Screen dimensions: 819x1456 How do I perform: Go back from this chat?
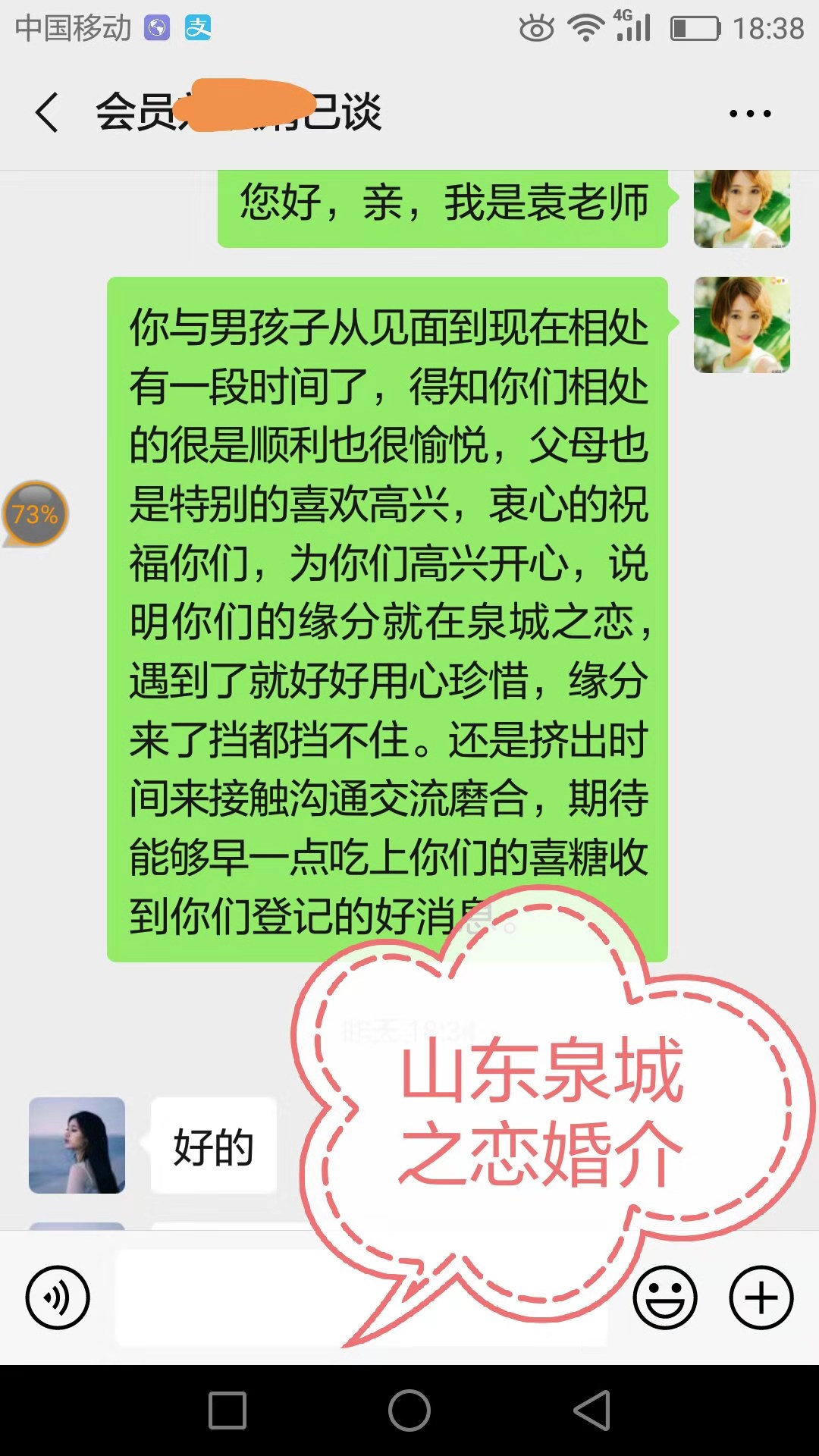click(x=47, y=113)
